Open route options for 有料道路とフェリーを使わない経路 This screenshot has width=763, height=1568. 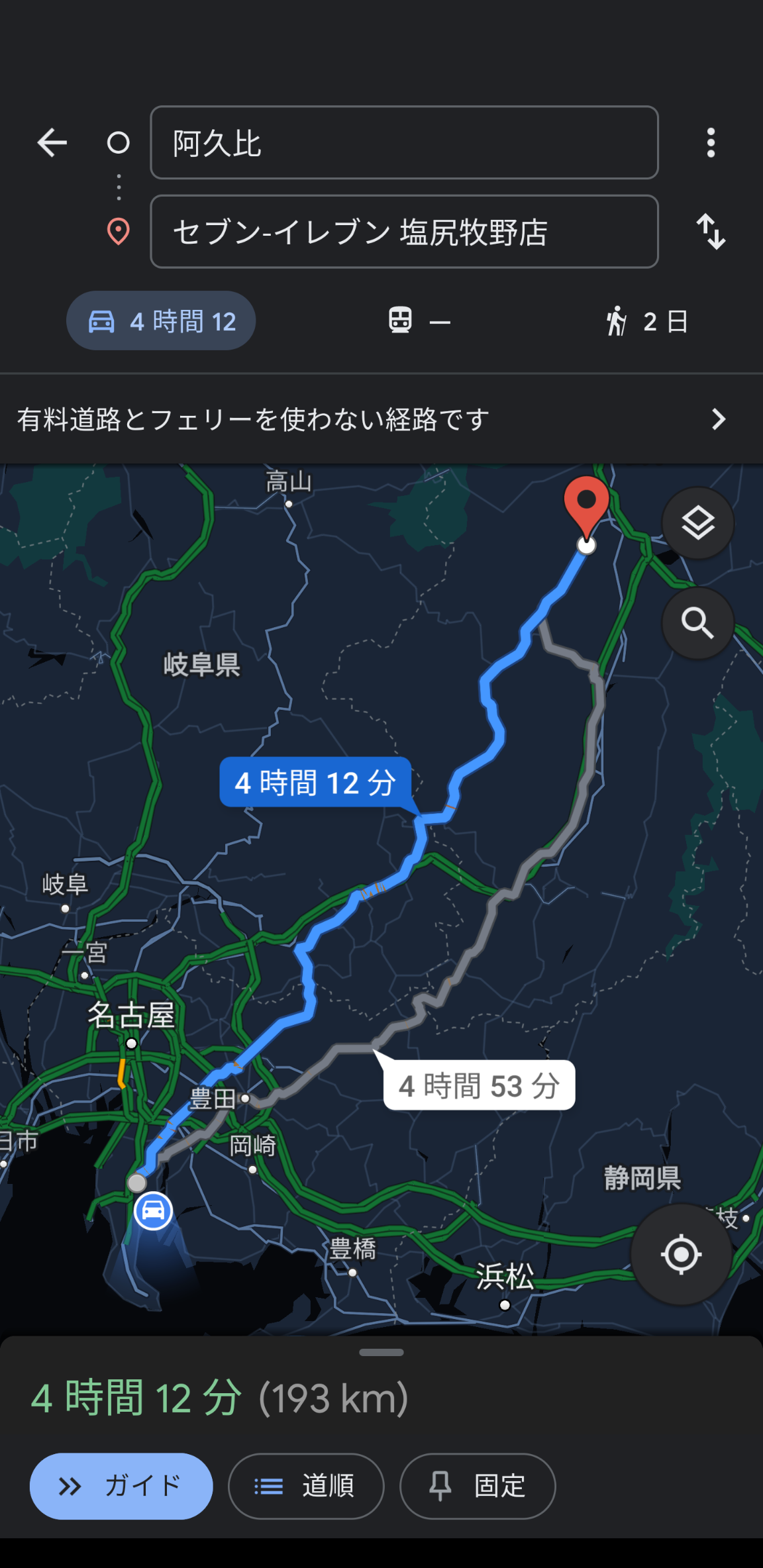[x=381, y=419]
